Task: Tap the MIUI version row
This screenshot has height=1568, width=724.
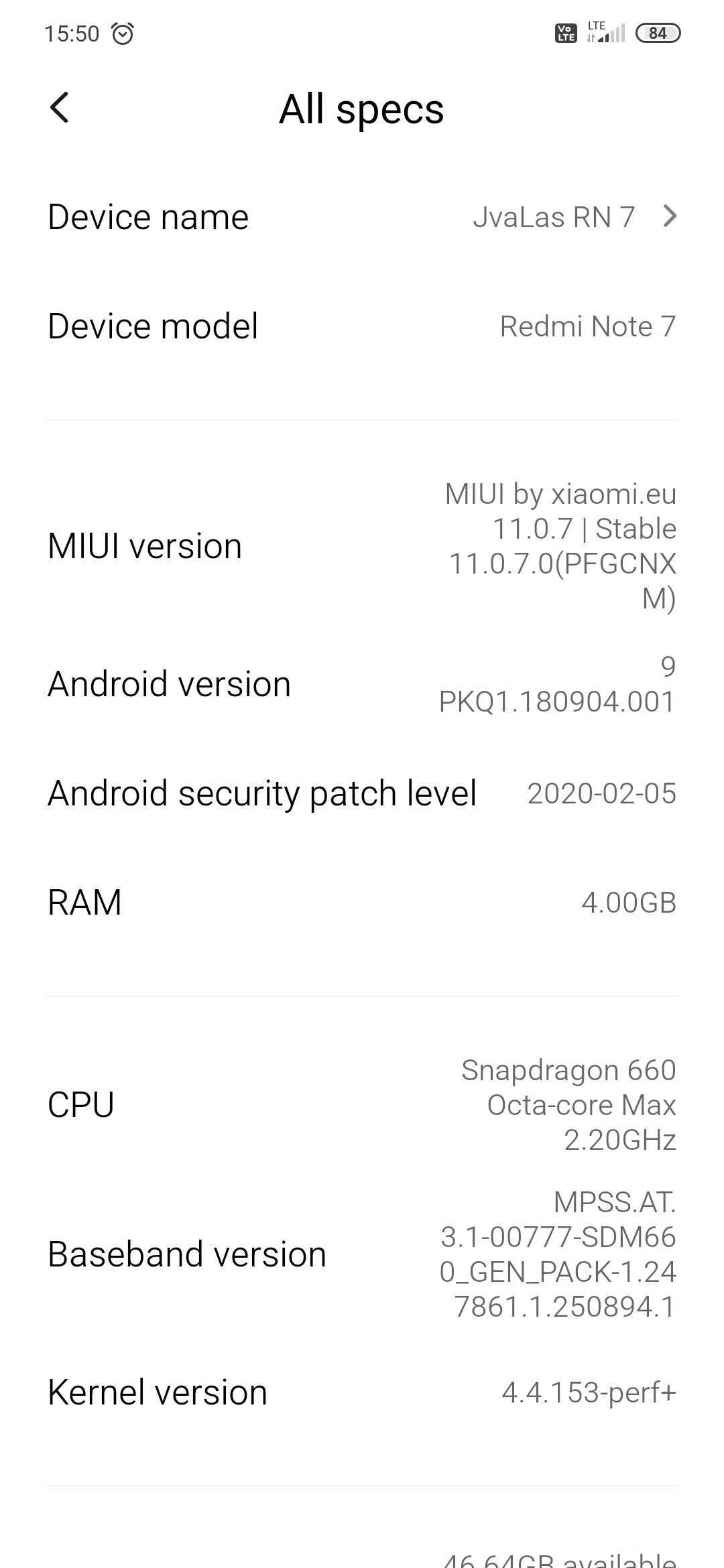Action: 362,546
